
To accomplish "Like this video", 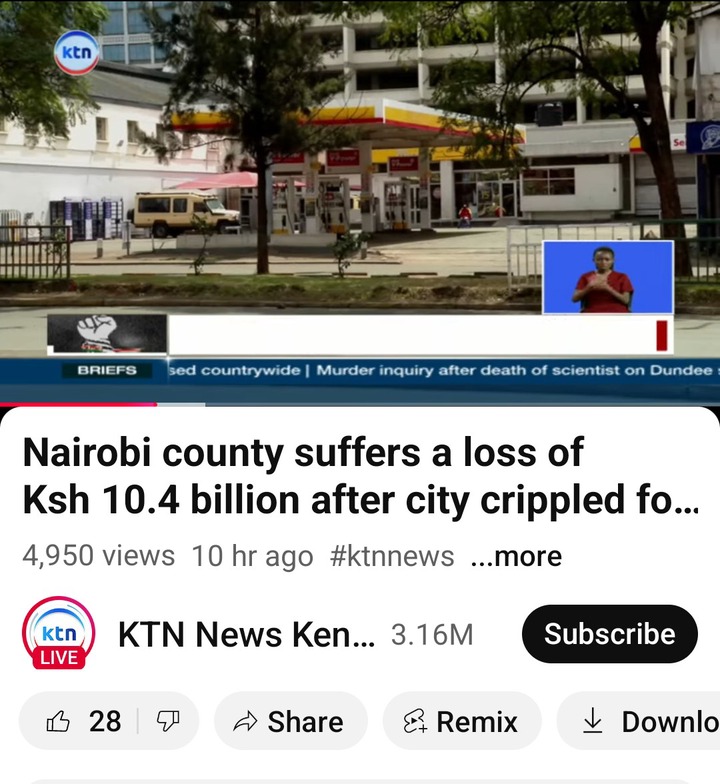I will (85, 721).
